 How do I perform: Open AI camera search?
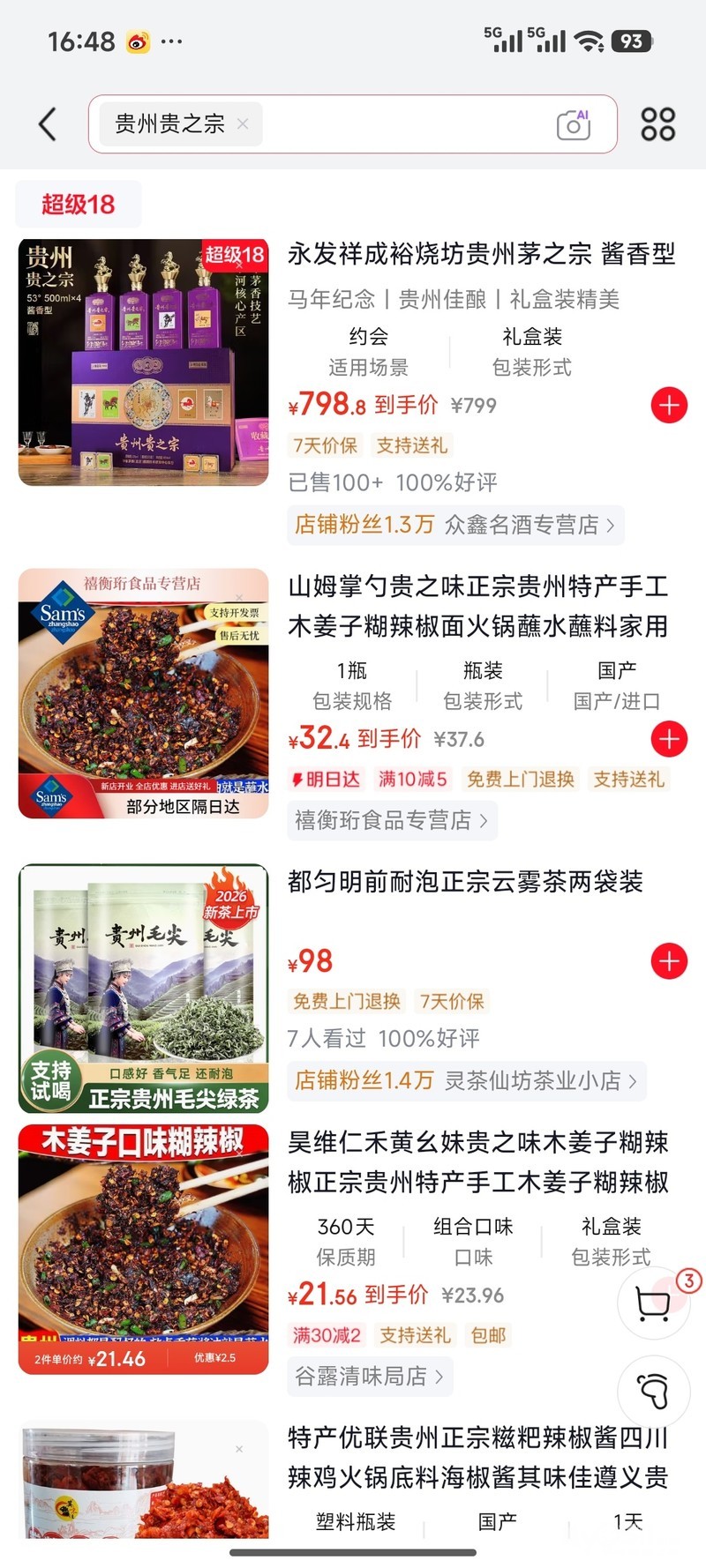574,125
